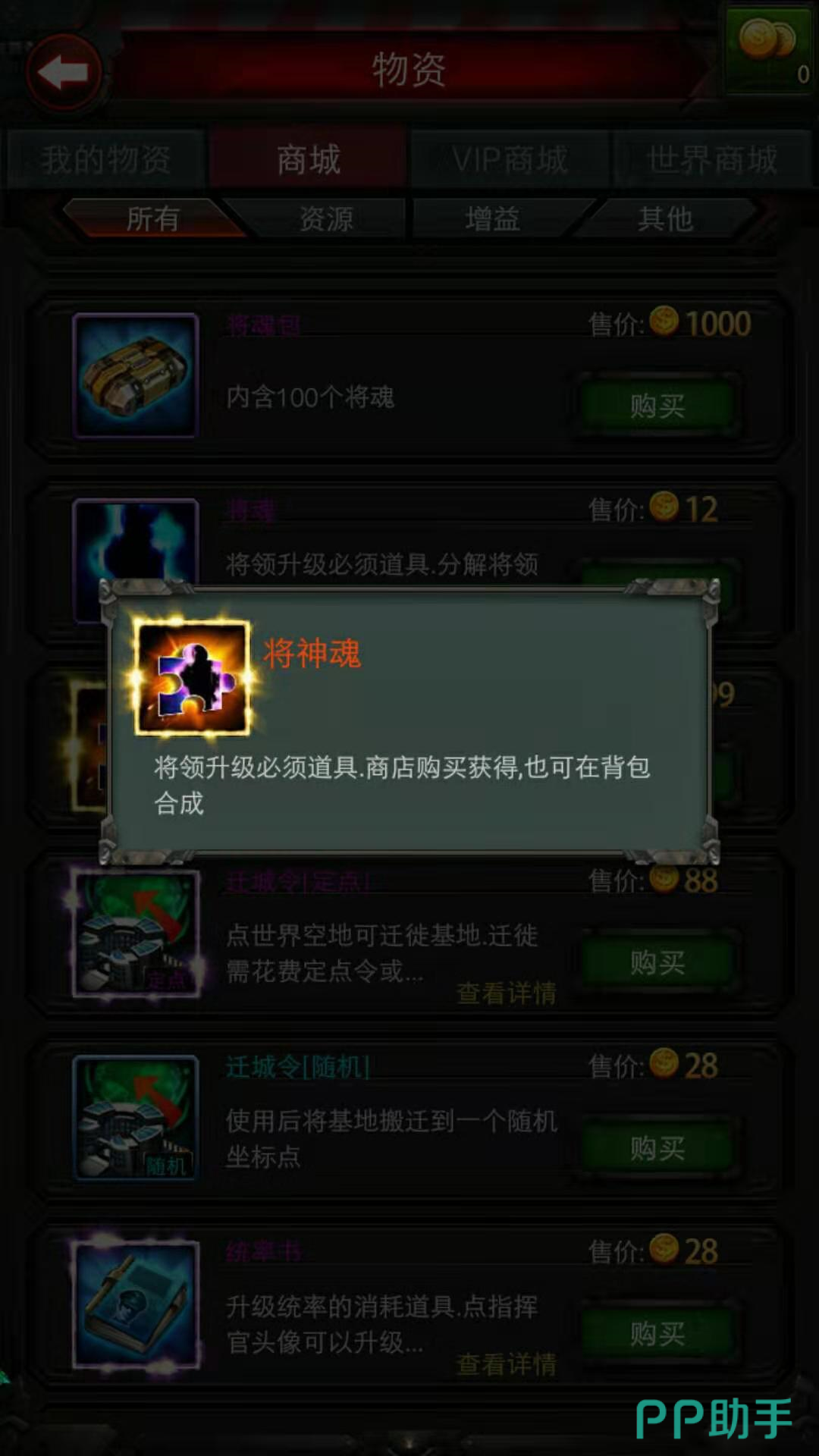Filter items by 其他

pos(665,219)
